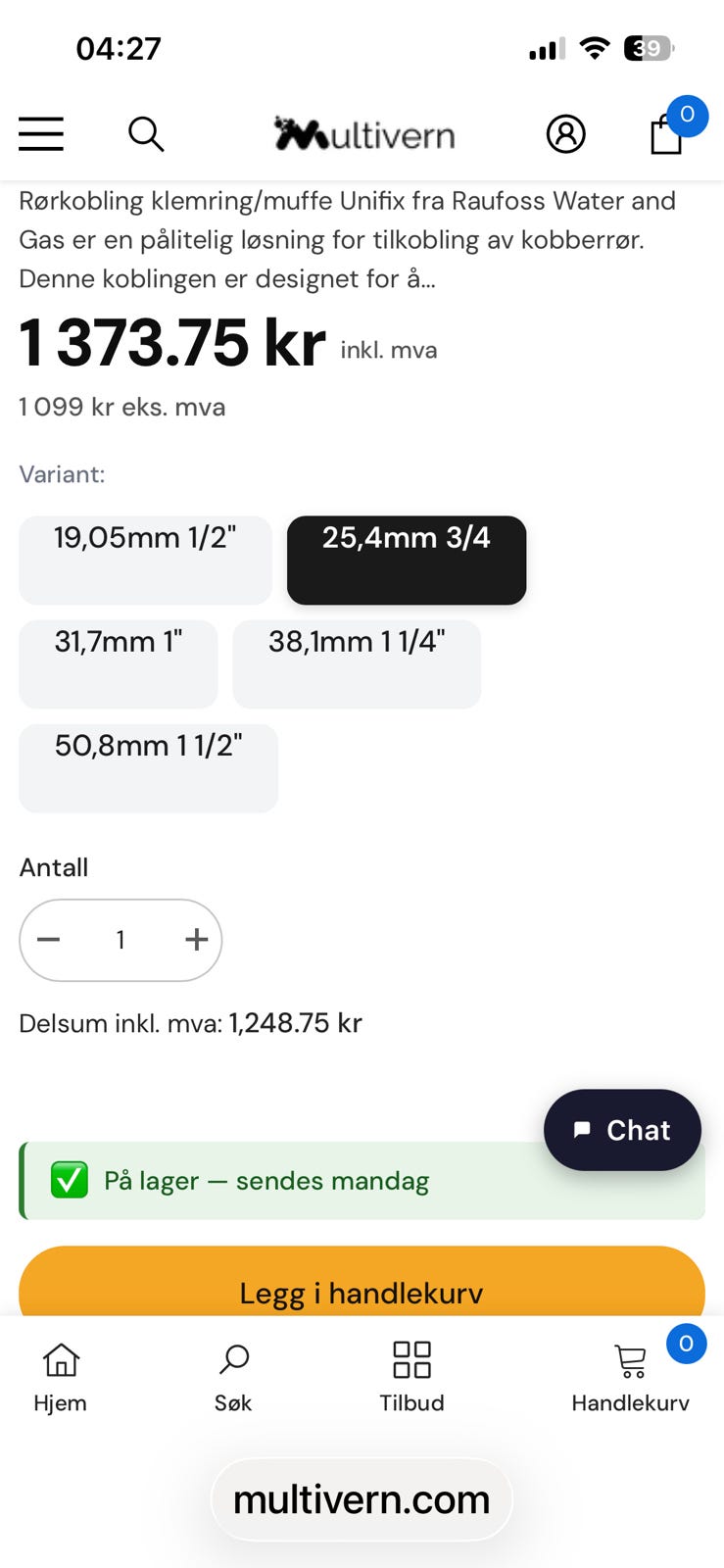
Task: Increase quantity with the plus button
Action: click(x=197, y=940)
